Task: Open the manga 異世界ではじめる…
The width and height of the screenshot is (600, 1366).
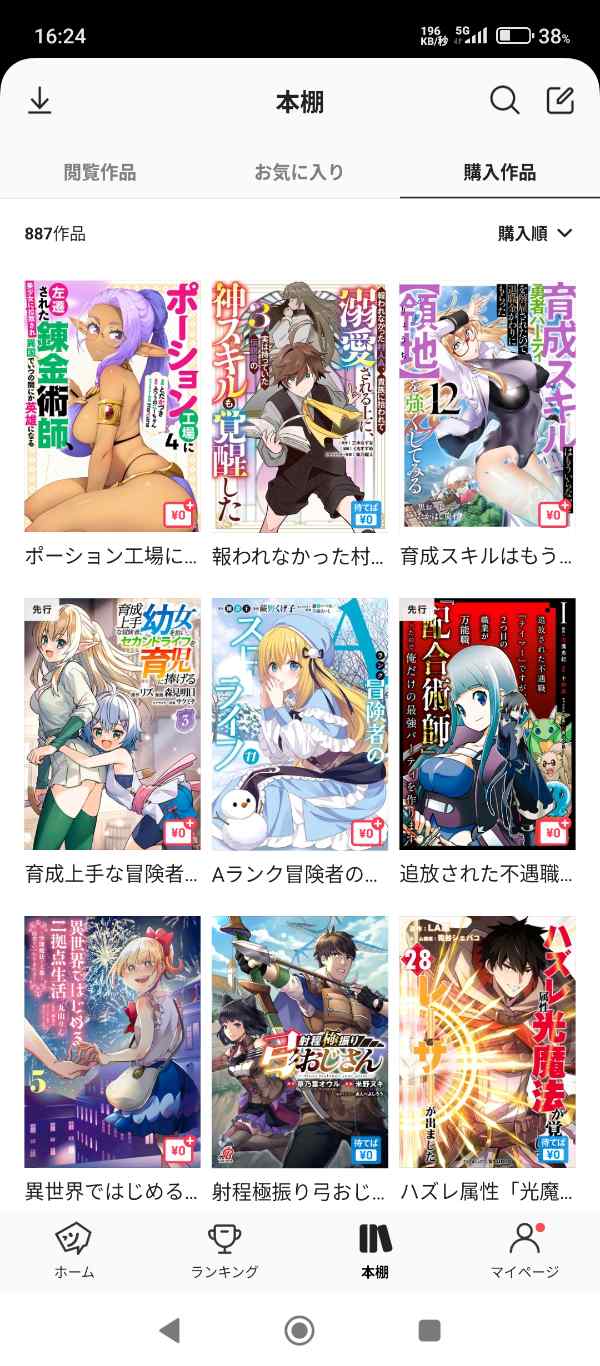Action: coord(112,1042)
